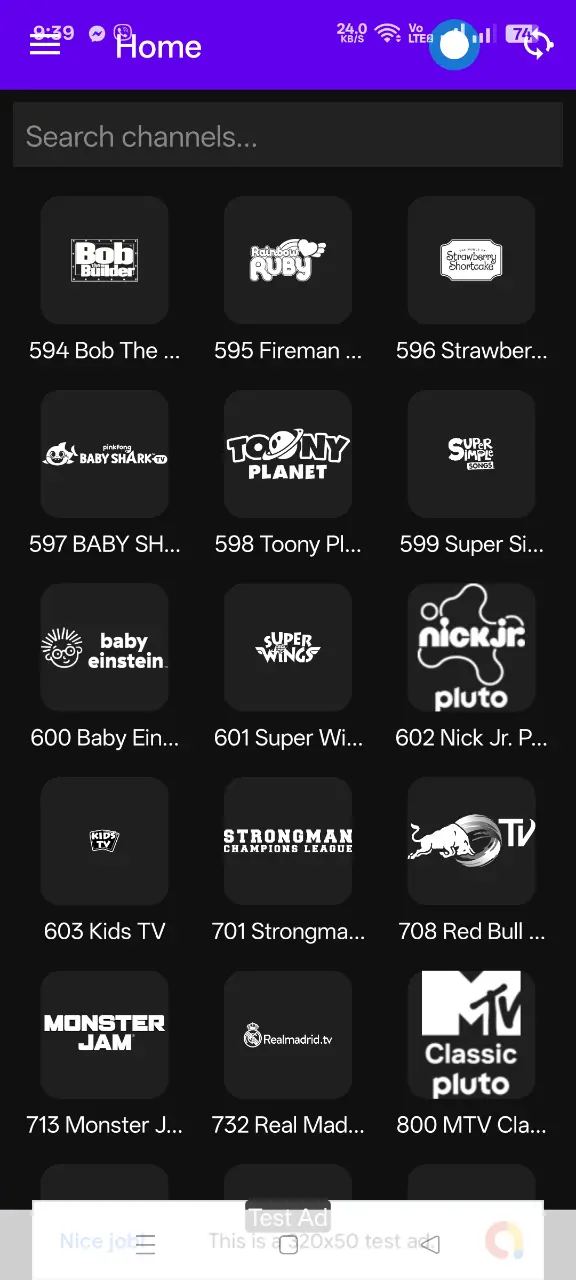
Task: Tap the refresh icon in the app bar
Action: coord(538,45)
